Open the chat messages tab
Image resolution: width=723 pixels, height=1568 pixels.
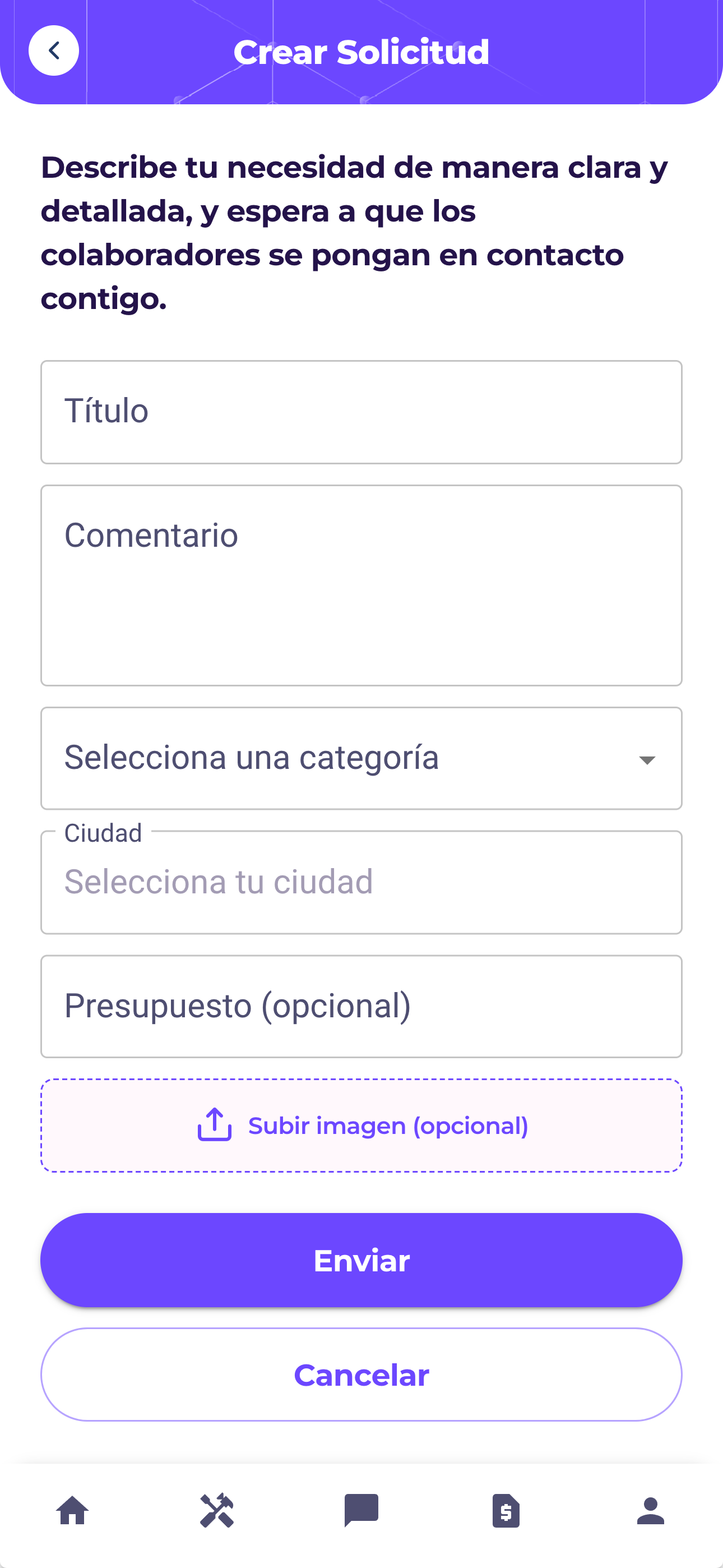coord(361,1511)
